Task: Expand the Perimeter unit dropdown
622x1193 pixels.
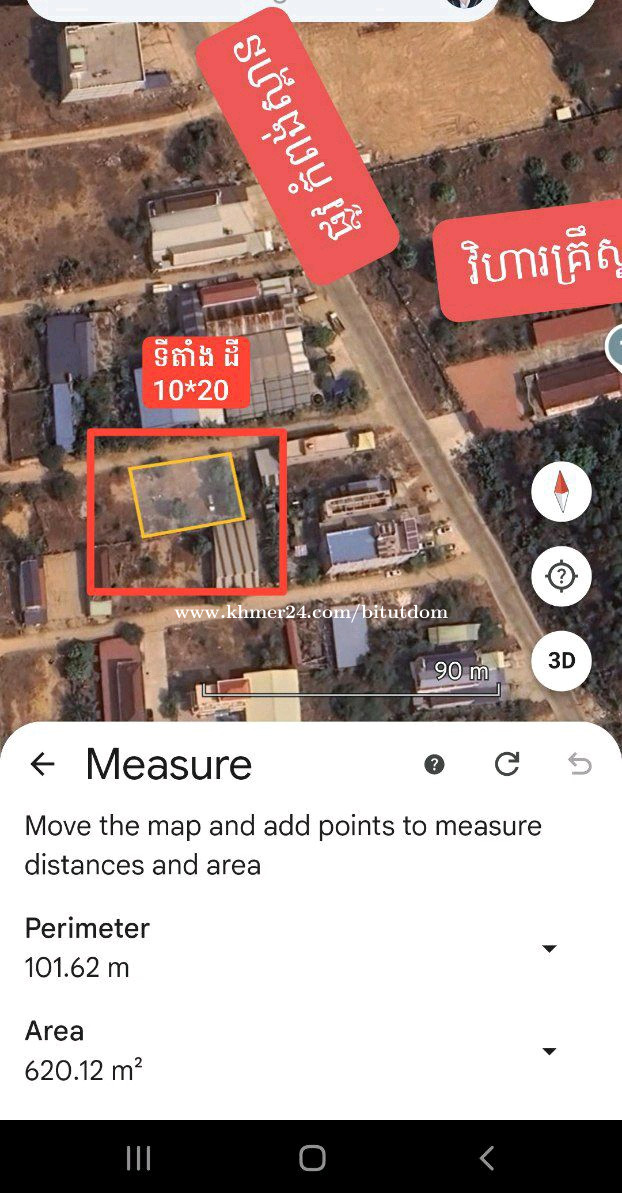Action: (549, 949)
